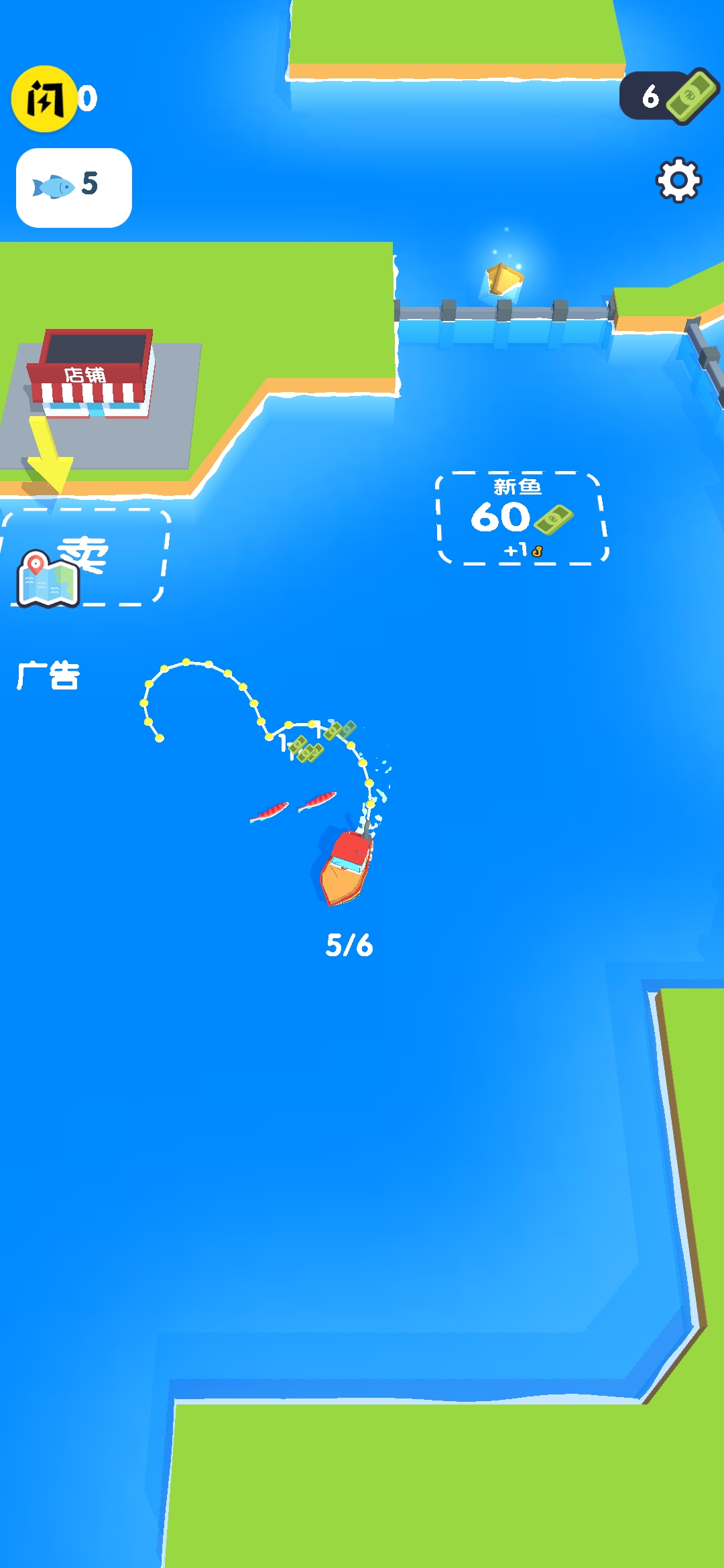Screen dimensions: 724x1568
Task: Tap the yellow lightning 闪 boost button
Action: coord(44,99)
